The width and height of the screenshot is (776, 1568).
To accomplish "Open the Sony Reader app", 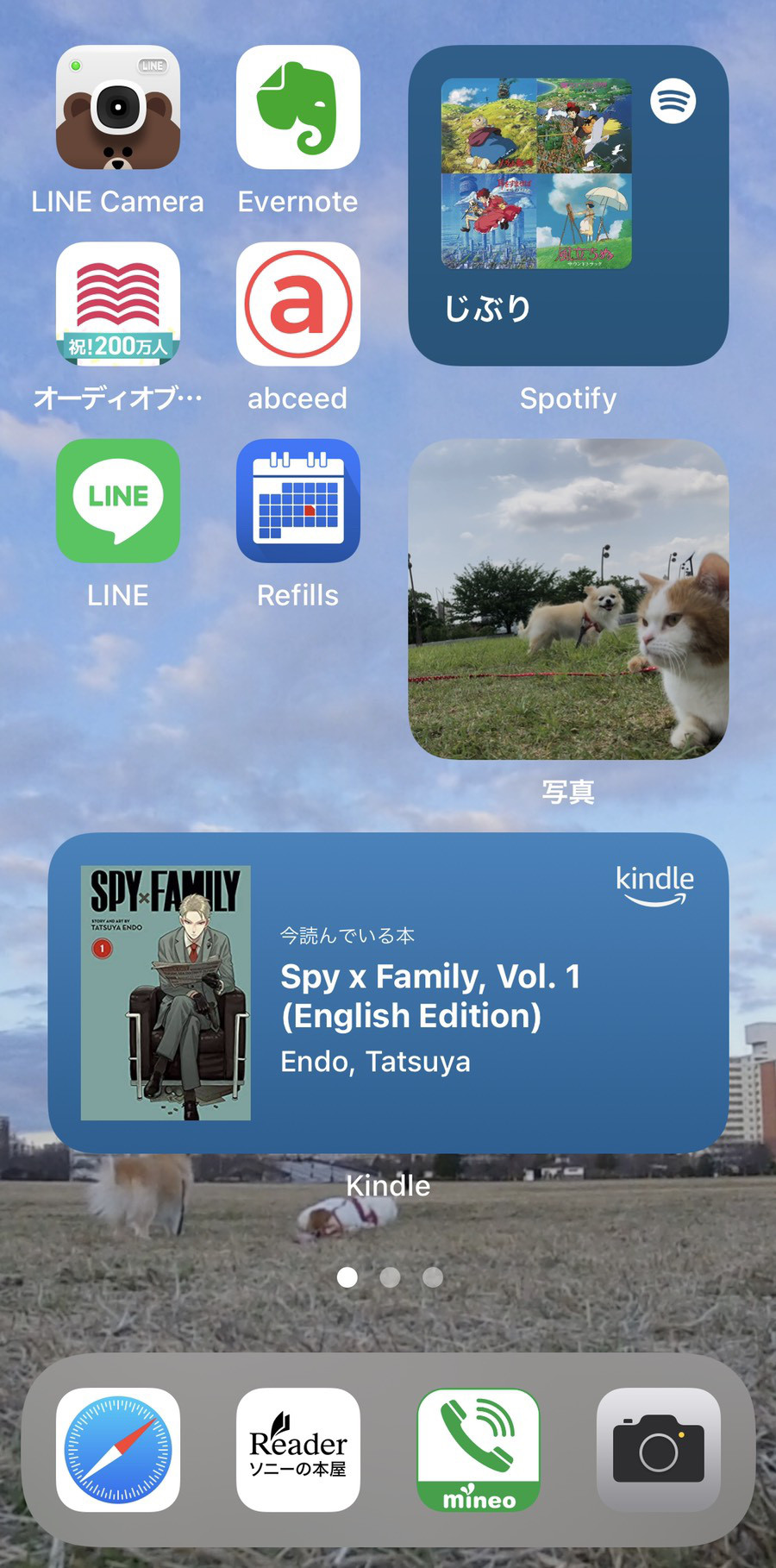I will pyautogui.click(x=298, y=1450).
